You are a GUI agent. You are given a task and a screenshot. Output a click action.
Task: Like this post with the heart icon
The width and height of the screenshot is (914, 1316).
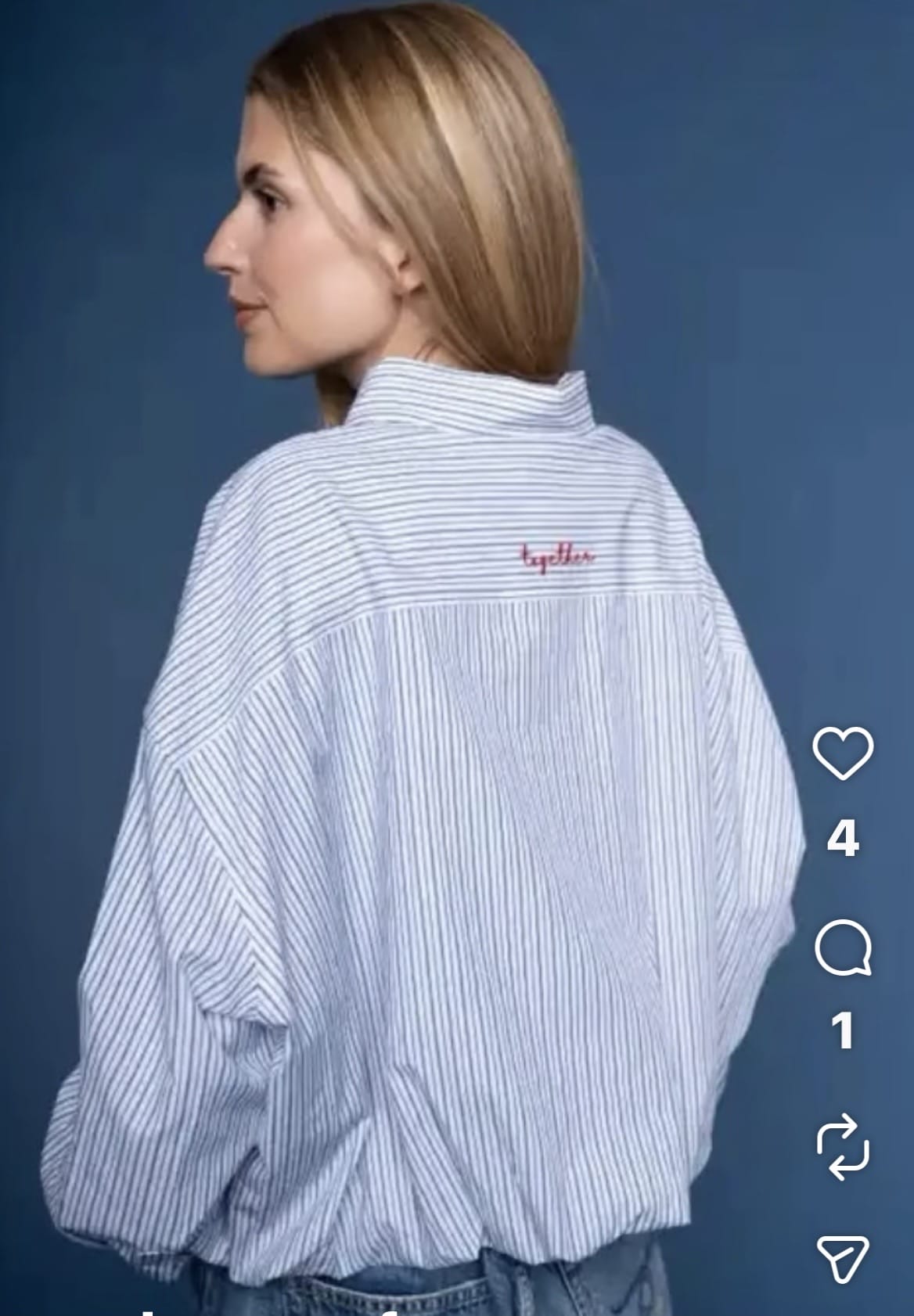click(x=843, y=752)
